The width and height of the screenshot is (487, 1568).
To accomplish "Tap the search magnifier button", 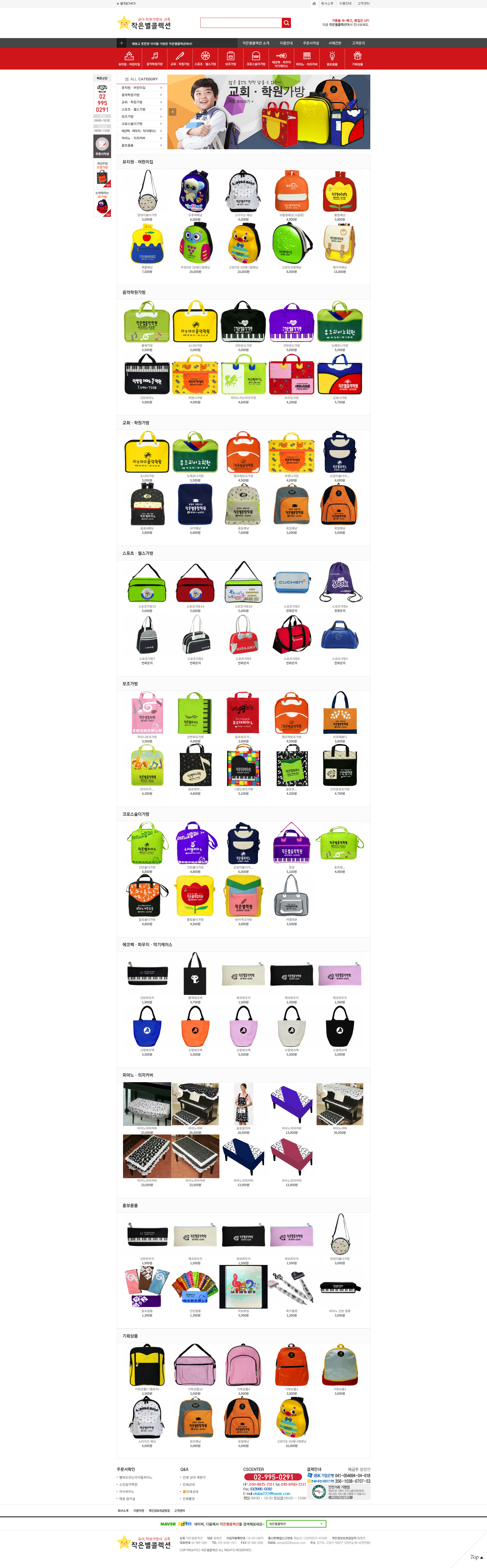I will click(286, 23).
